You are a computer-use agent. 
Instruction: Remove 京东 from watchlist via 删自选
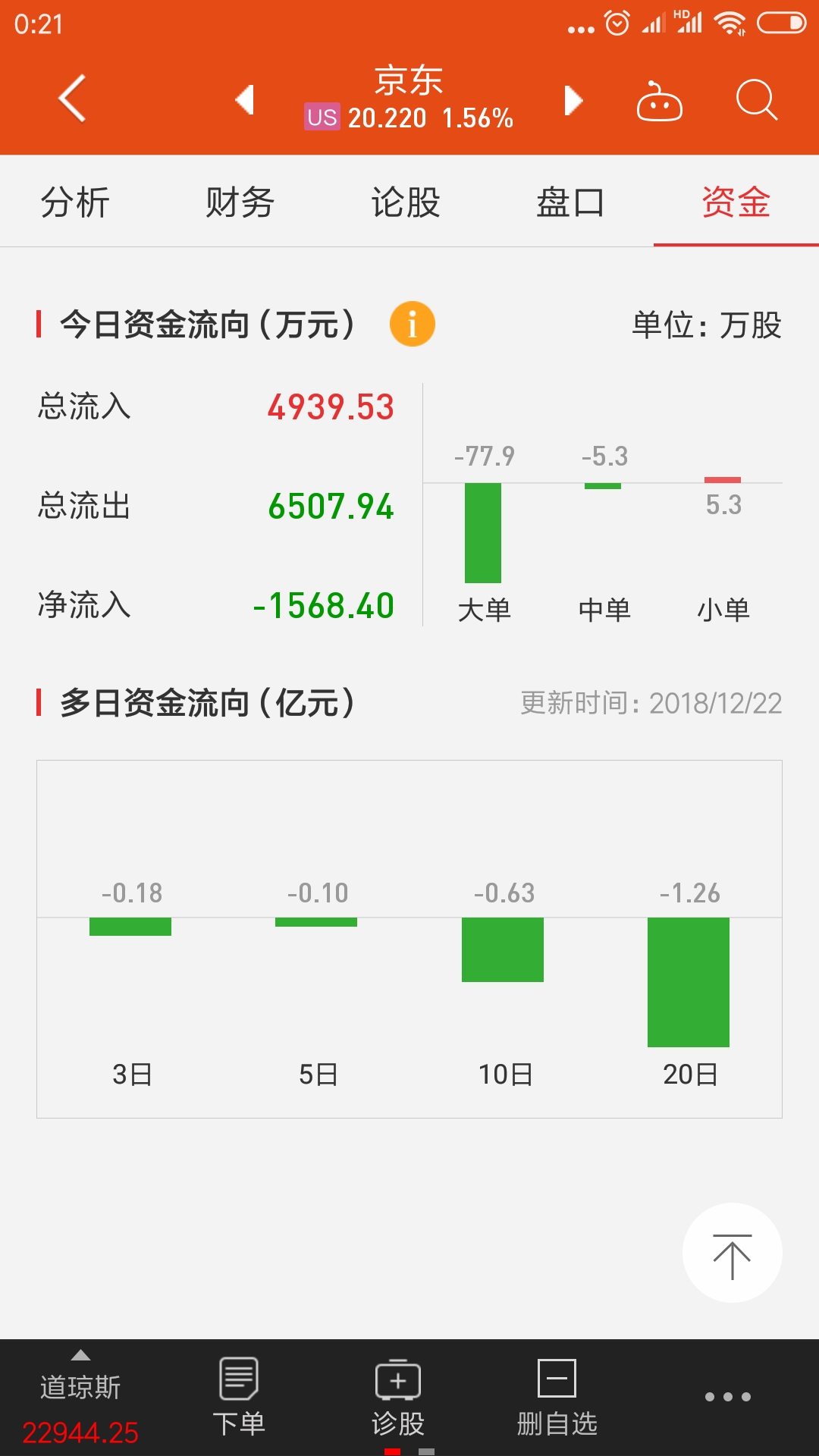click(557, 1398)
